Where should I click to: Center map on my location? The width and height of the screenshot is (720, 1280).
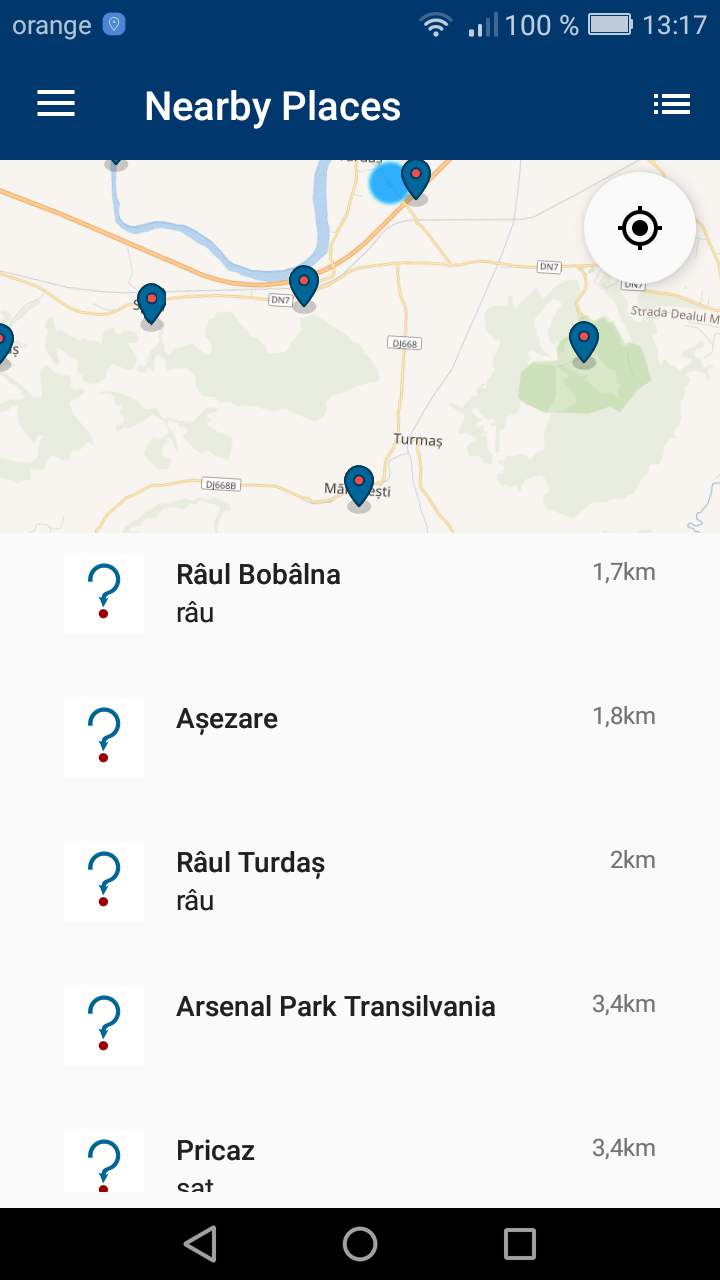[x=640, y=229]
